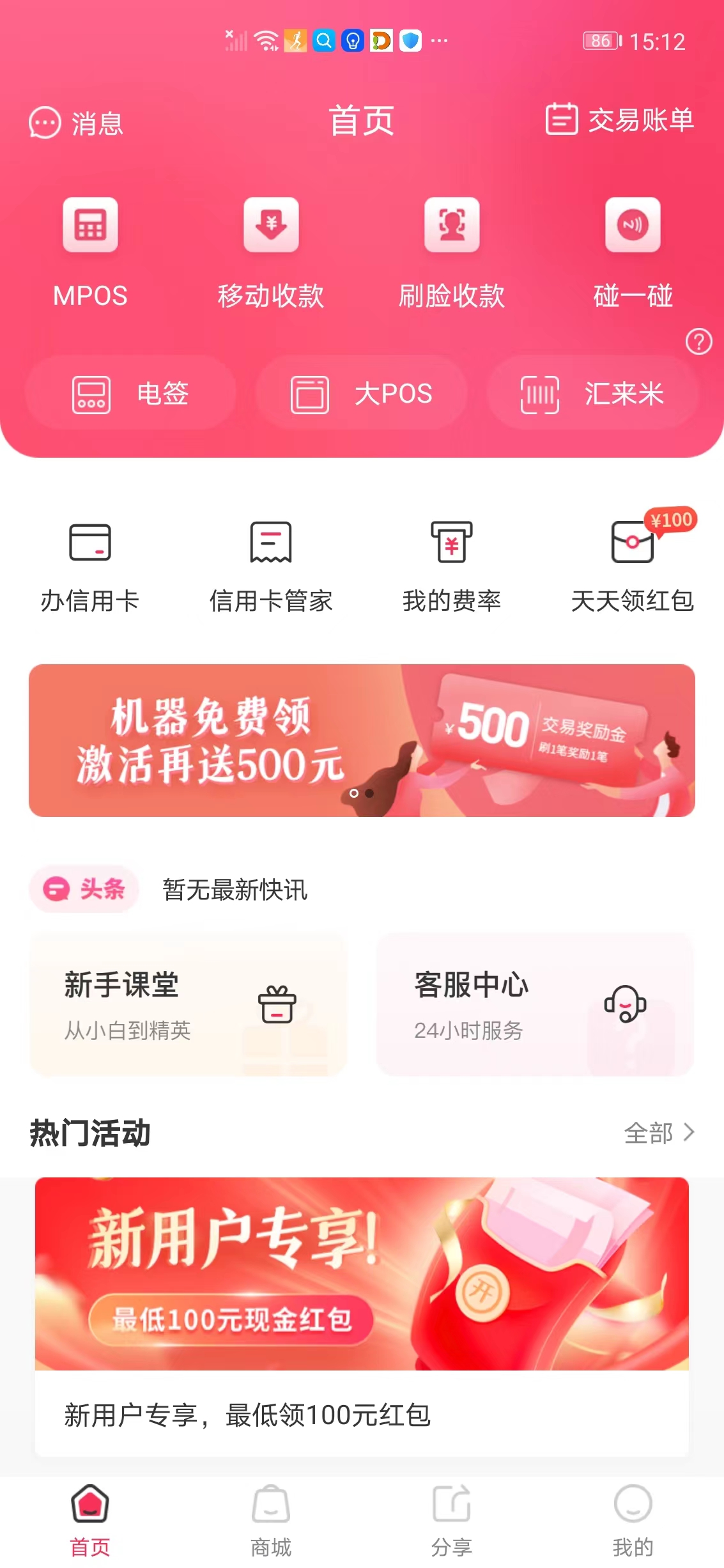The height and width of the screenshot is (1568, 724).
Task: Tap the question mark help icon
Action: pyautogui.click(x=700, y=340)
